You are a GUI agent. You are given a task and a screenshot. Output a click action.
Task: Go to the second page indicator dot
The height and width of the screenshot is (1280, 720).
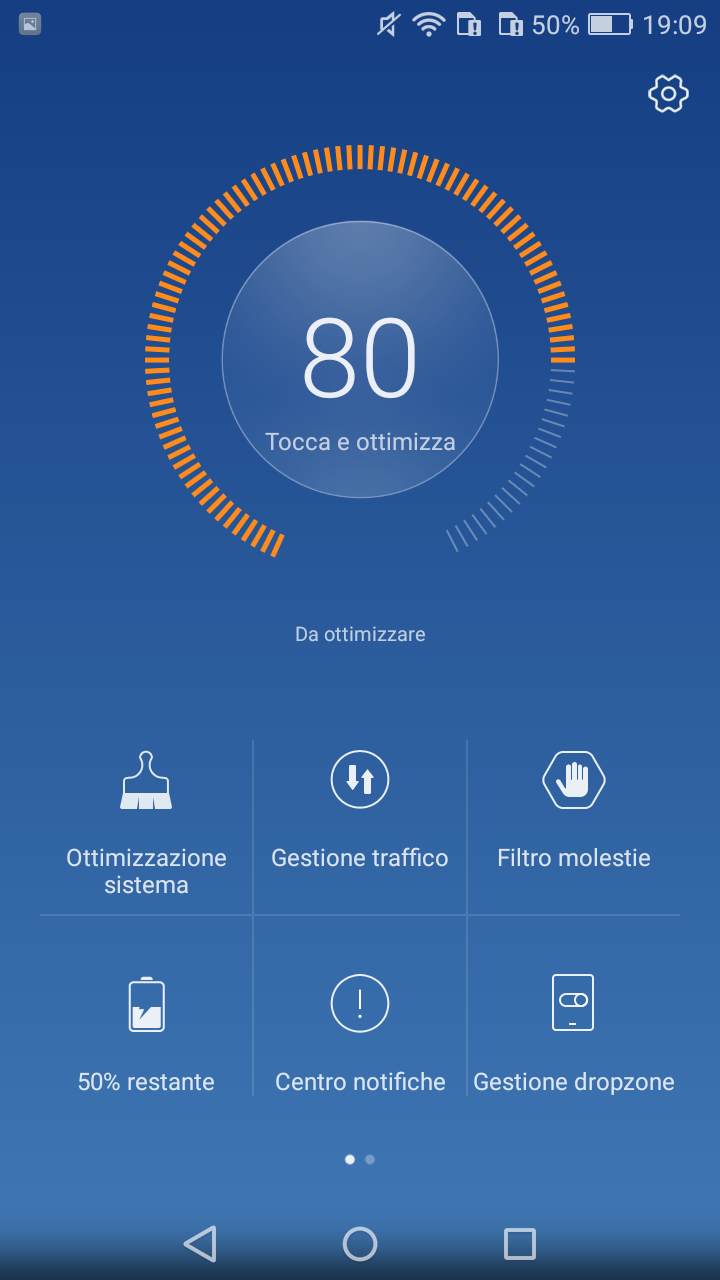click(370, 1159)
